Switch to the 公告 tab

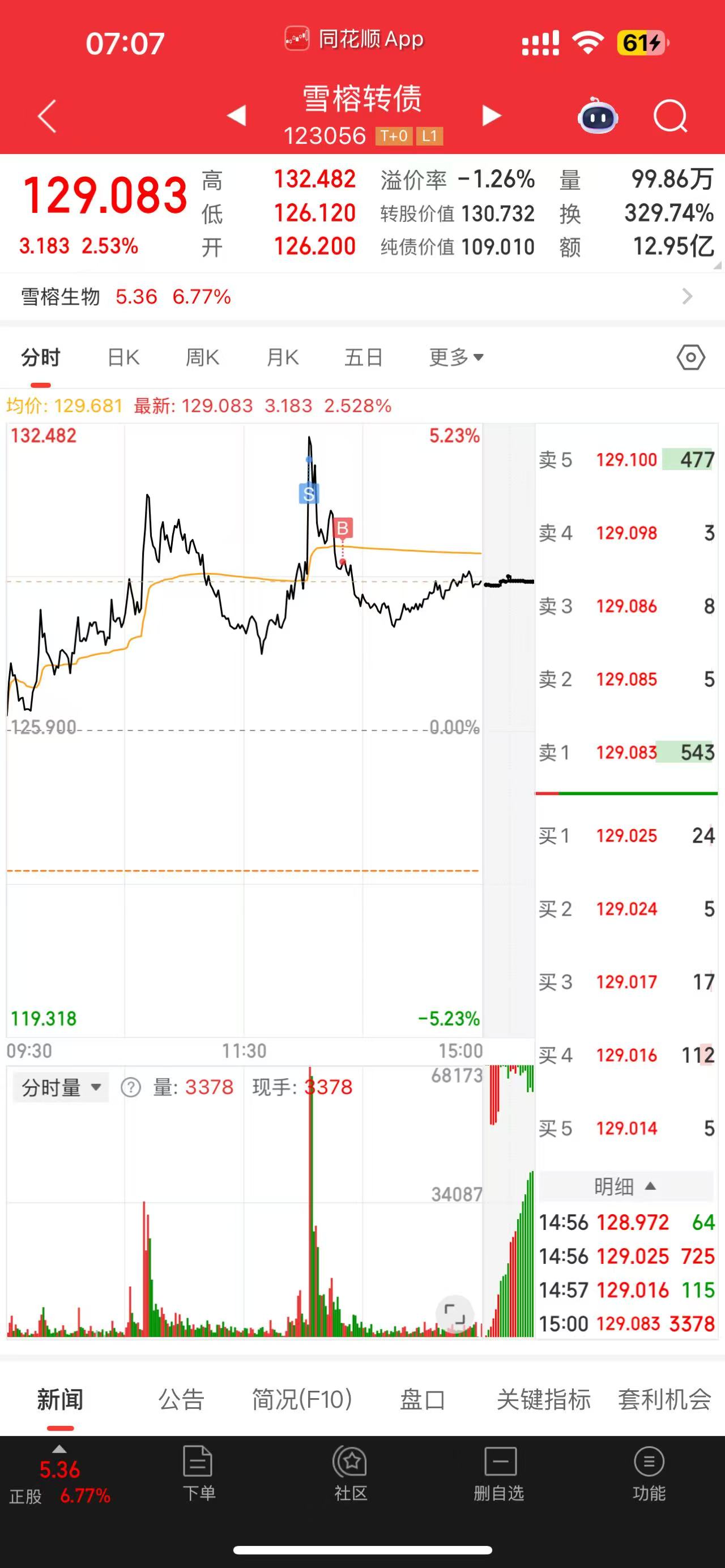[181, 1399]
